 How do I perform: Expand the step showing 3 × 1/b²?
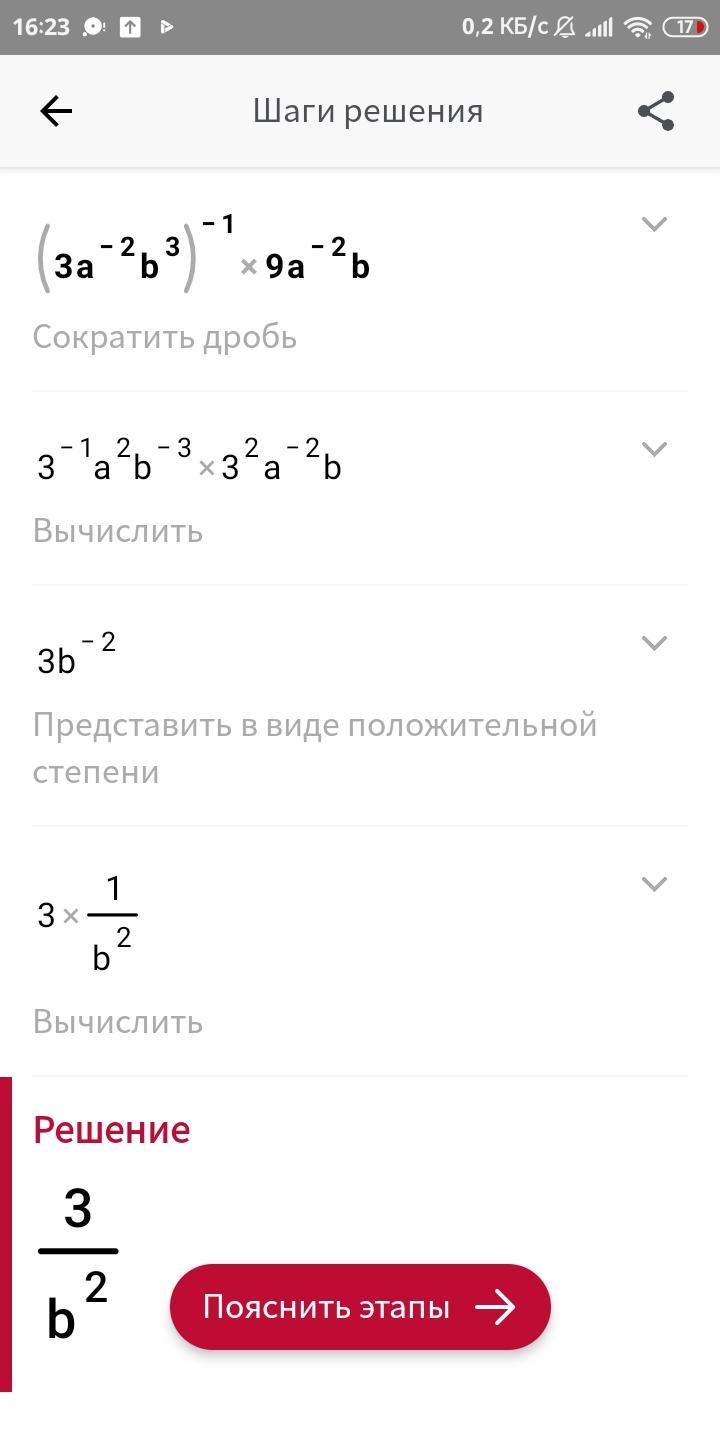pyautogui.click(x=654, y=884)
